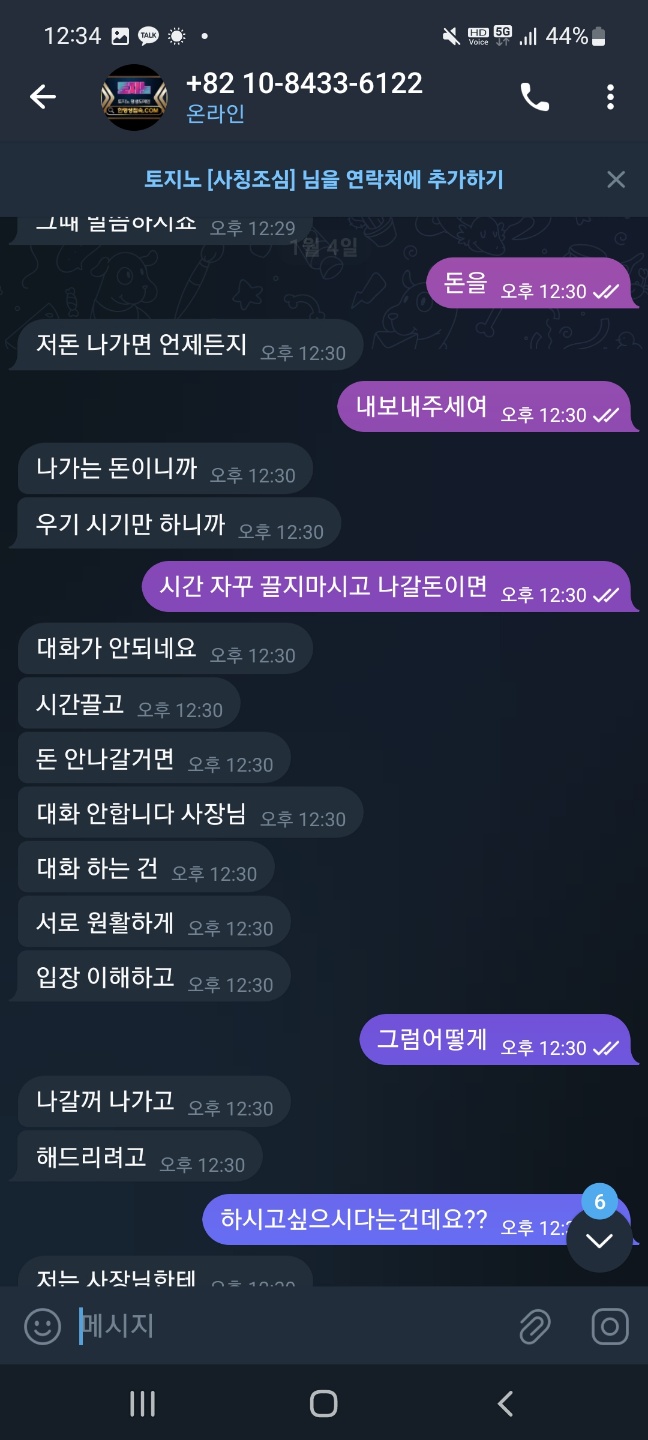Focus the 메시지 text field

[x=290, y=1327]
